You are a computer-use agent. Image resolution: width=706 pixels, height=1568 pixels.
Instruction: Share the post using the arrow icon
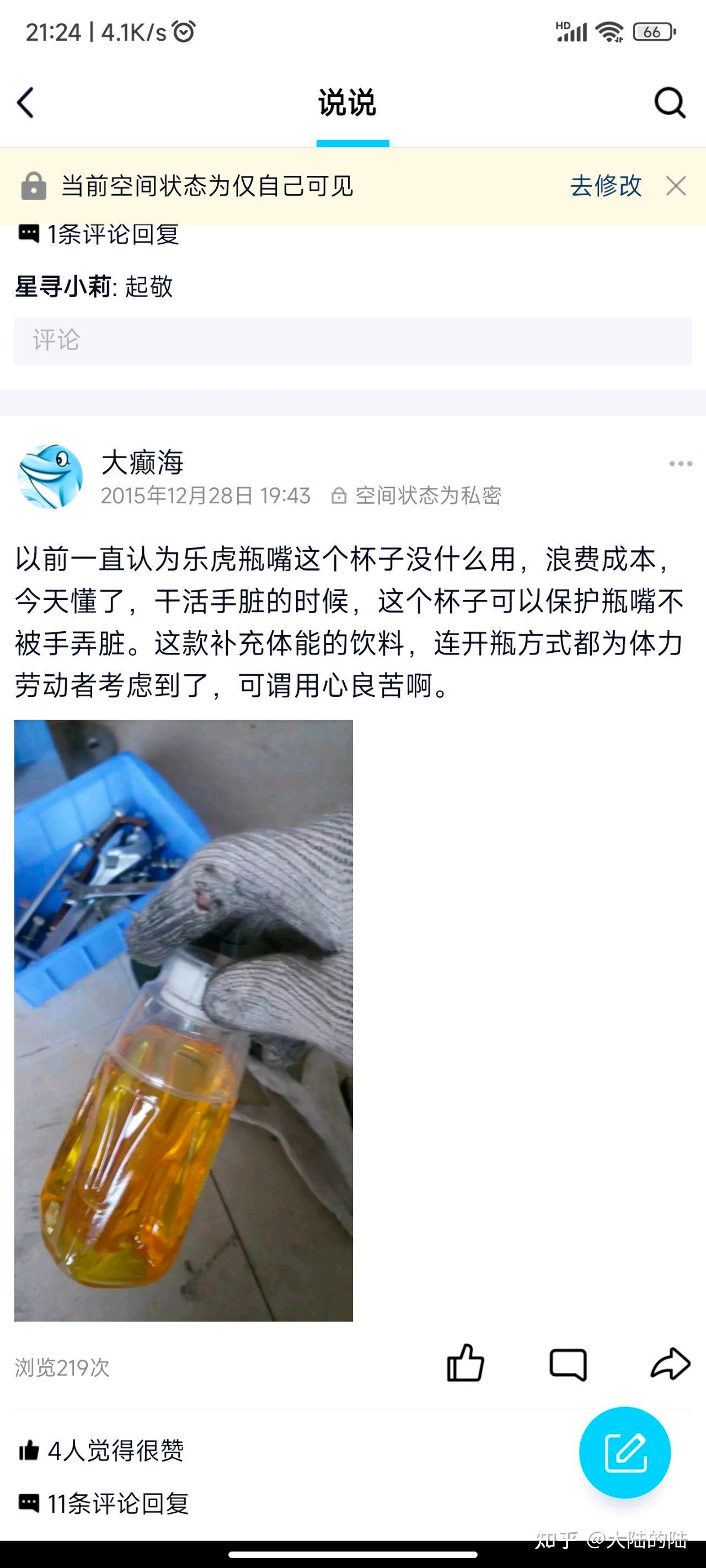point(670,1363)
